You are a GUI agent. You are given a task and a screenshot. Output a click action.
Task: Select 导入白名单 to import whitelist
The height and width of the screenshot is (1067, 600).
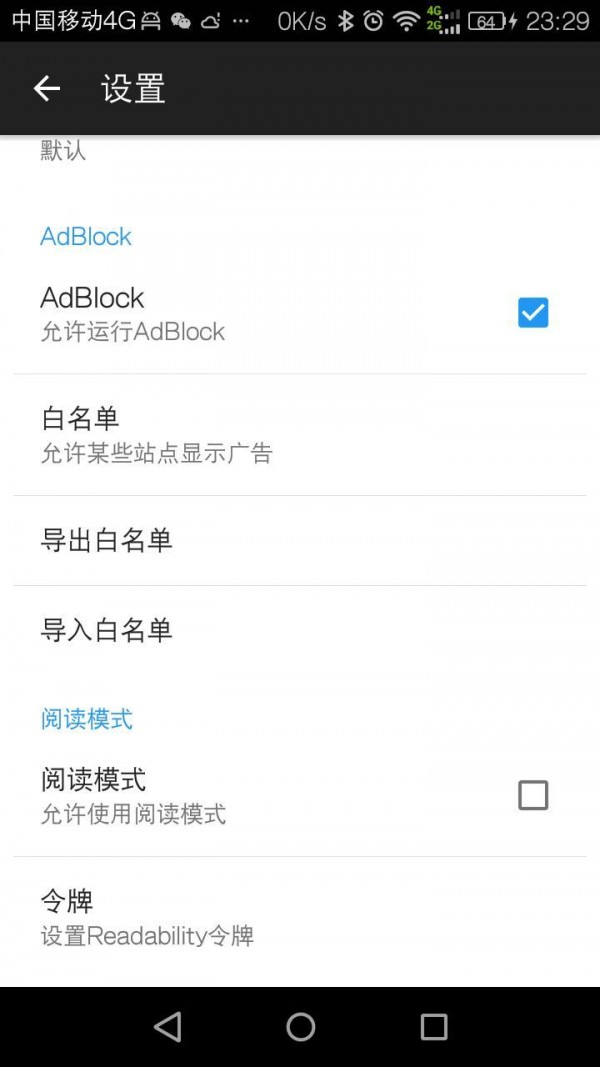tap(300, 630)
